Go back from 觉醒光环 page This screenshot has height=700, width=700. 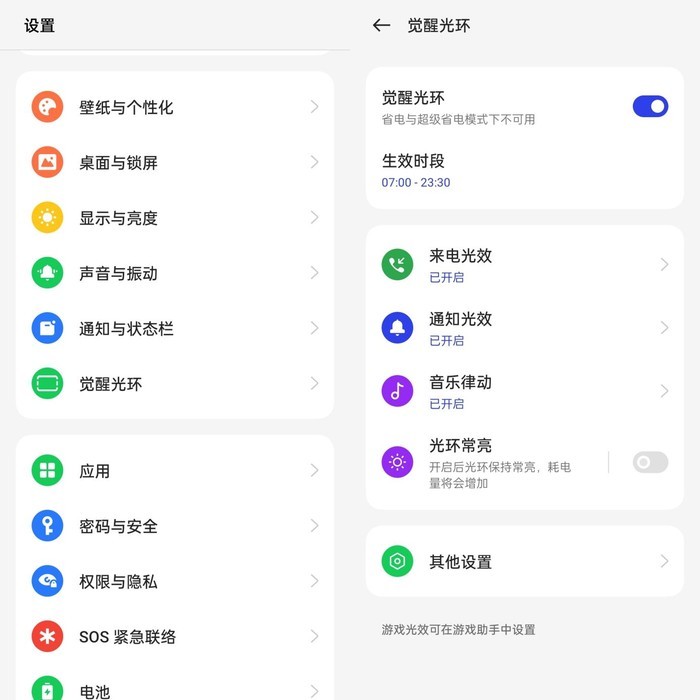[381, 26]
